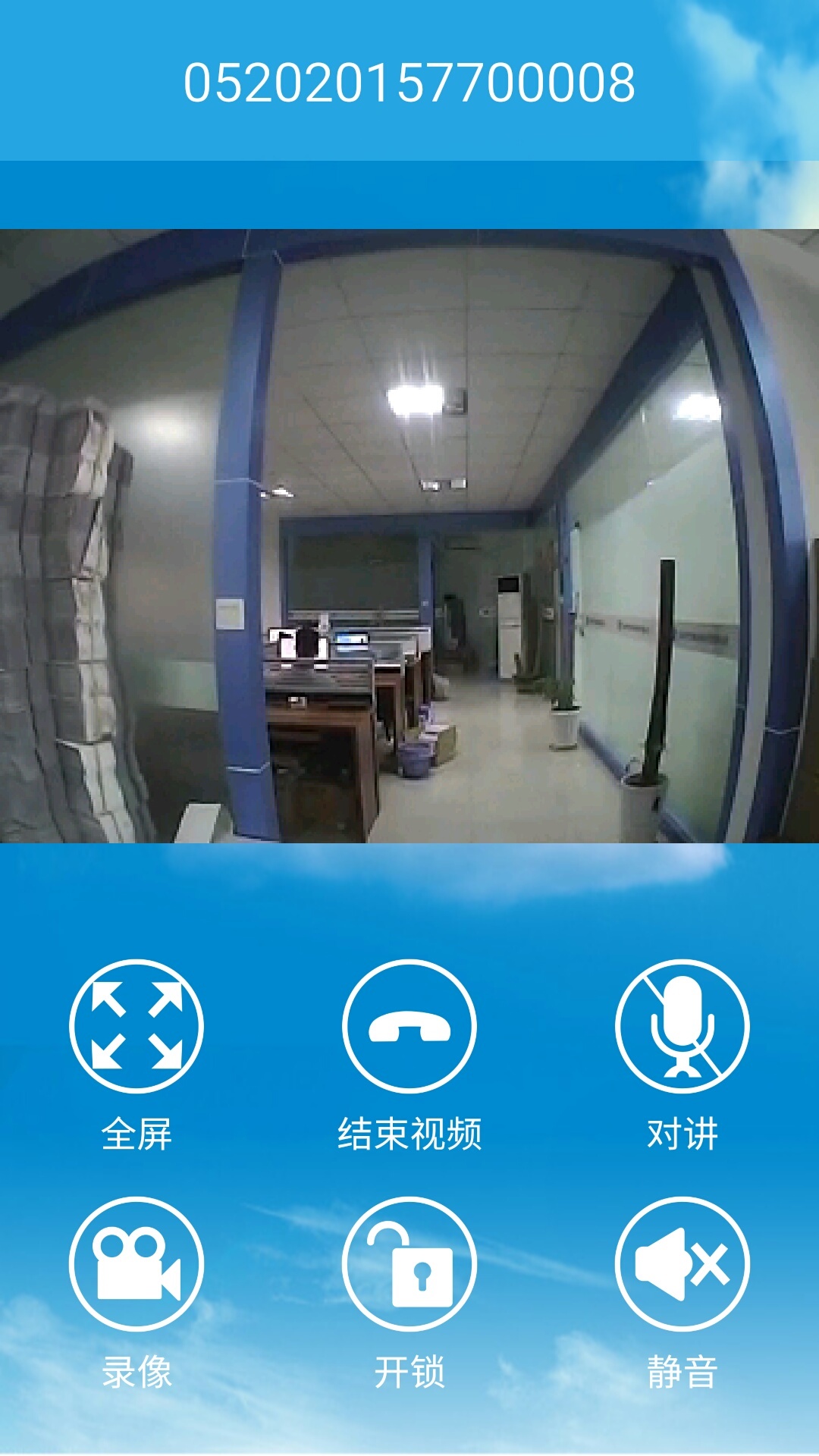End the video call (结束视频)
819x1456 pixels.
click(x=409, y=1026)
